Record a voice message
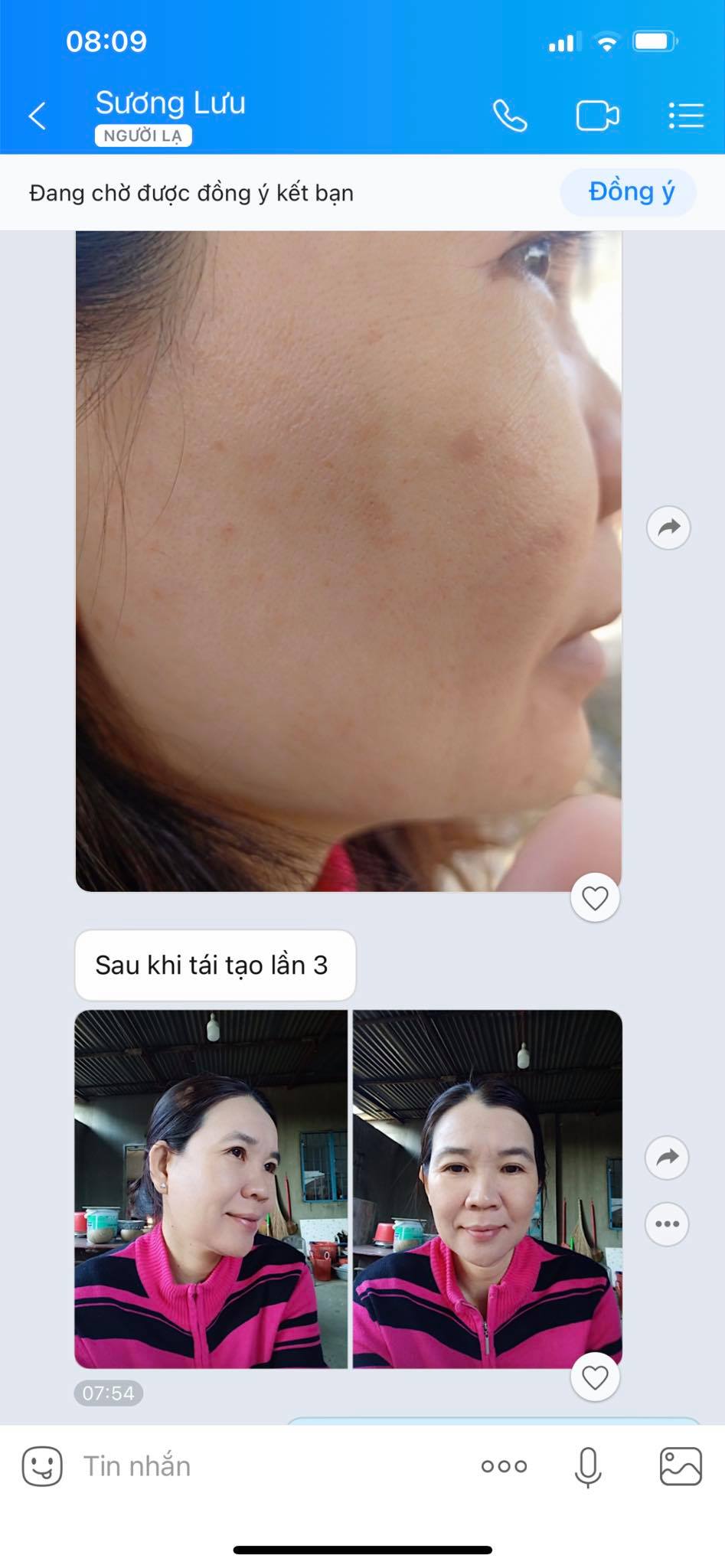The height and width of the screenshot is (1568, 725). pos(588,1467)
